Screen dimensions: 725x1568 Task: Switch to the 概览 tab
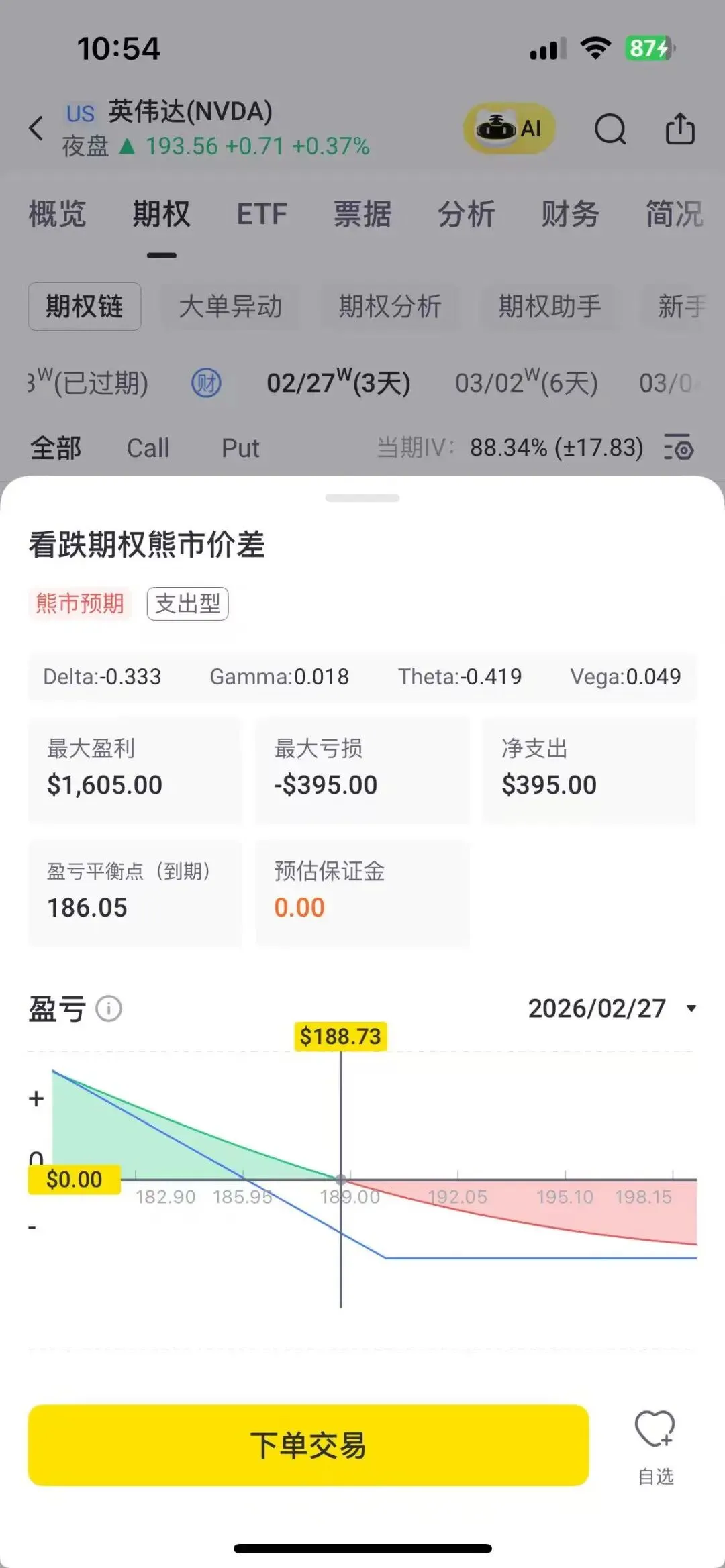pyautogui.click(x=58, y=215)
